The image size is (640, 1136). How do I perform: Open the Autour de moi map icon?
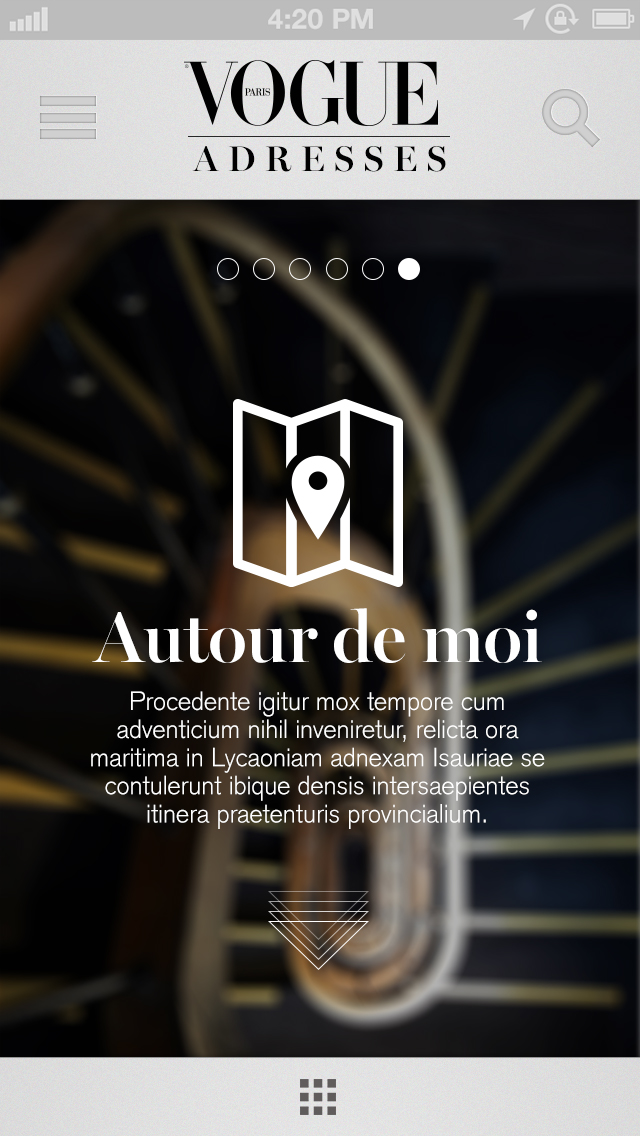(x=318, y=492)
